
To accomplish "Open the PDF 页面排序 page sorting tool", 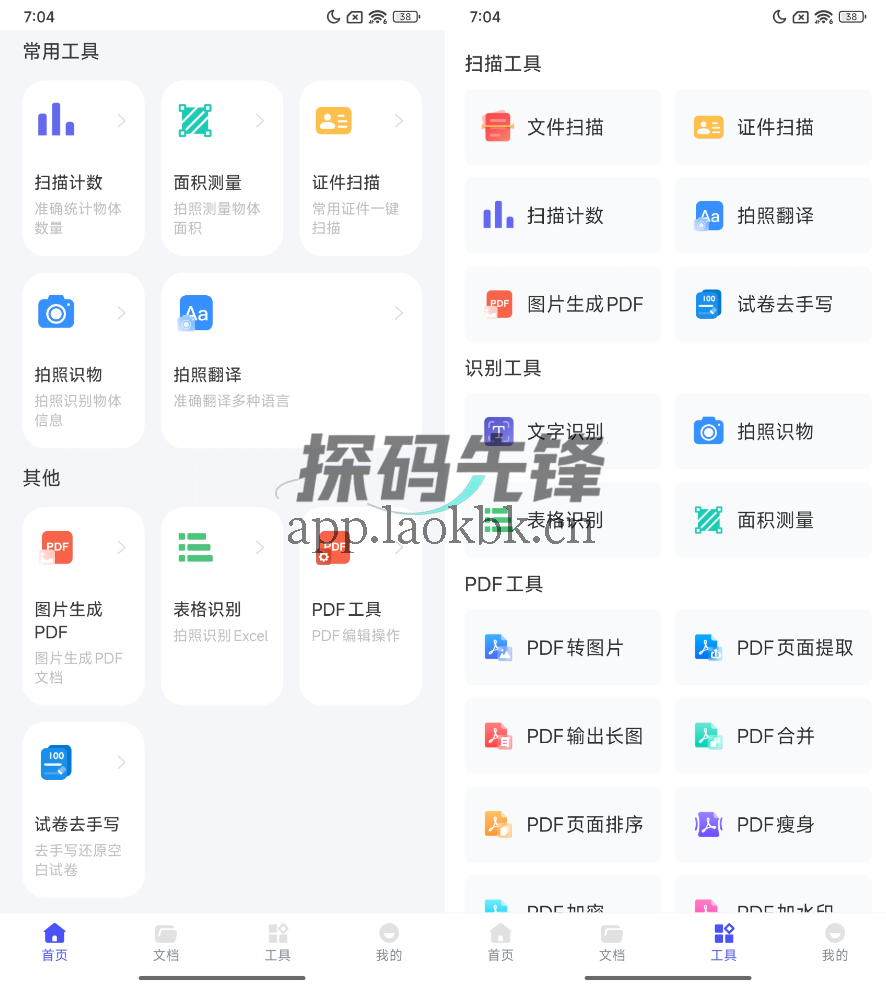I will pos(562,824).
